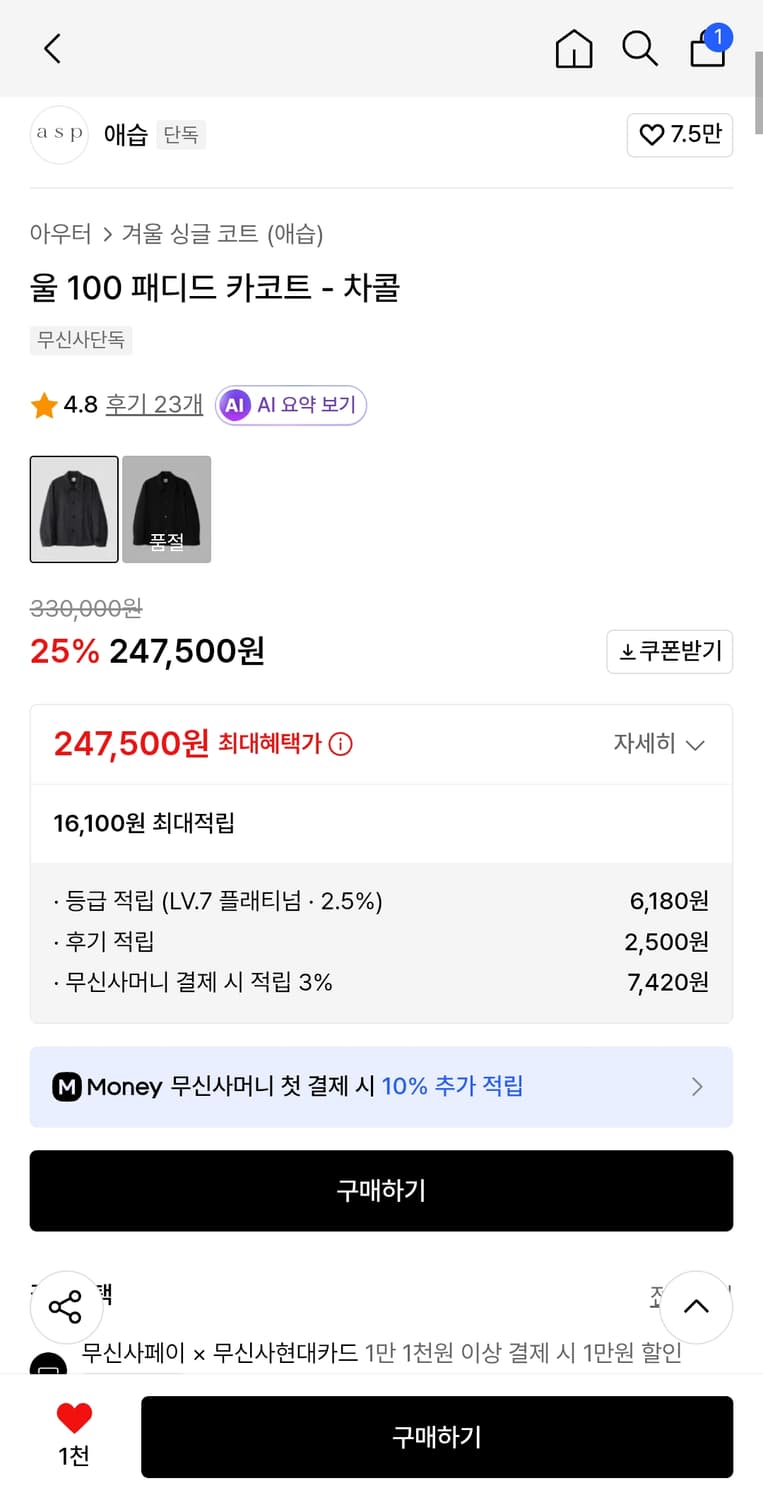Screen dimensions: 763x1500
Task: Tap the back arrow at top left
Action: (52, 48)
